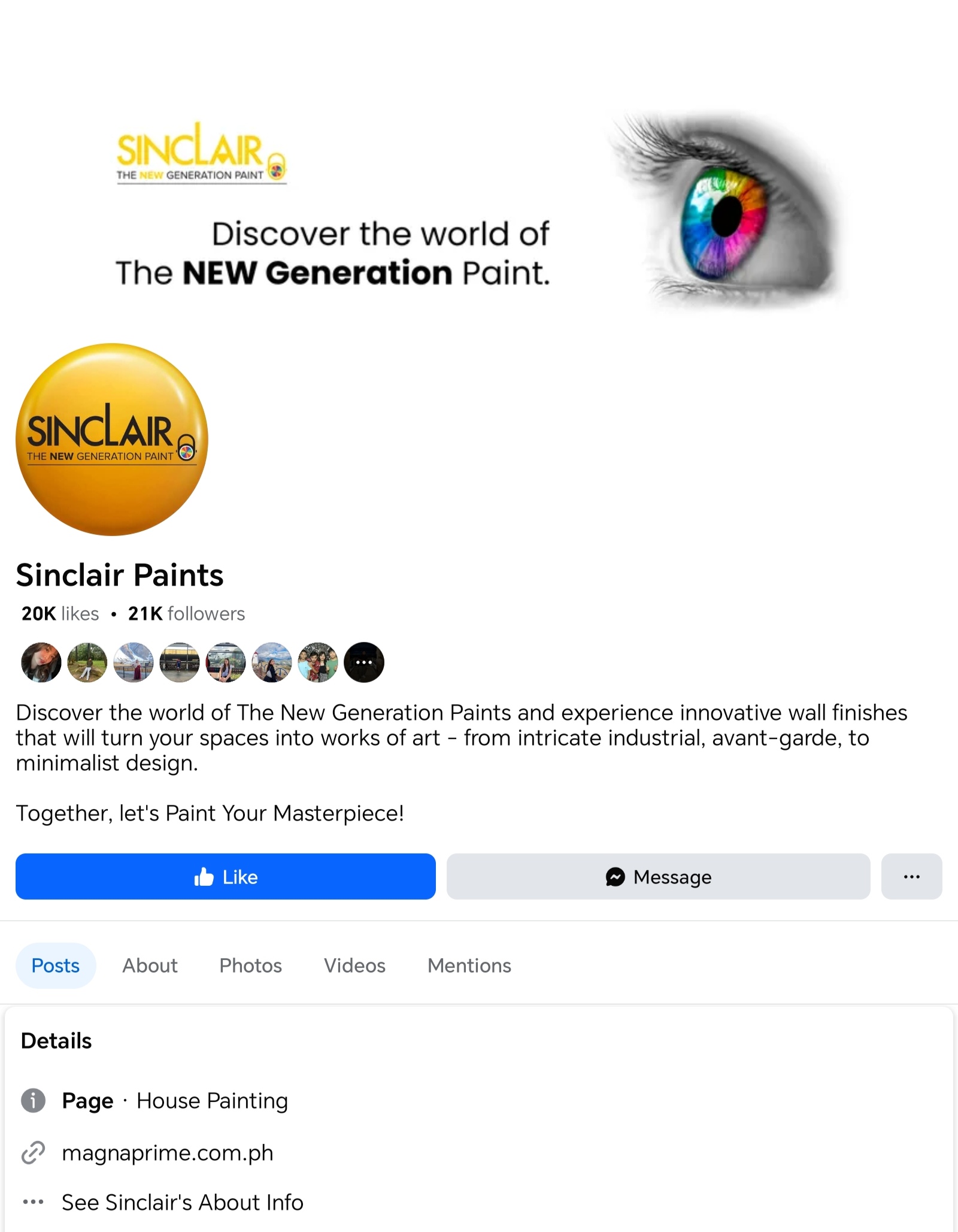Image resolution: width=958 pixels, height=1232 pixels.
Task: View the Sinclair Paints profile picture
Action: tap(112, 439)
